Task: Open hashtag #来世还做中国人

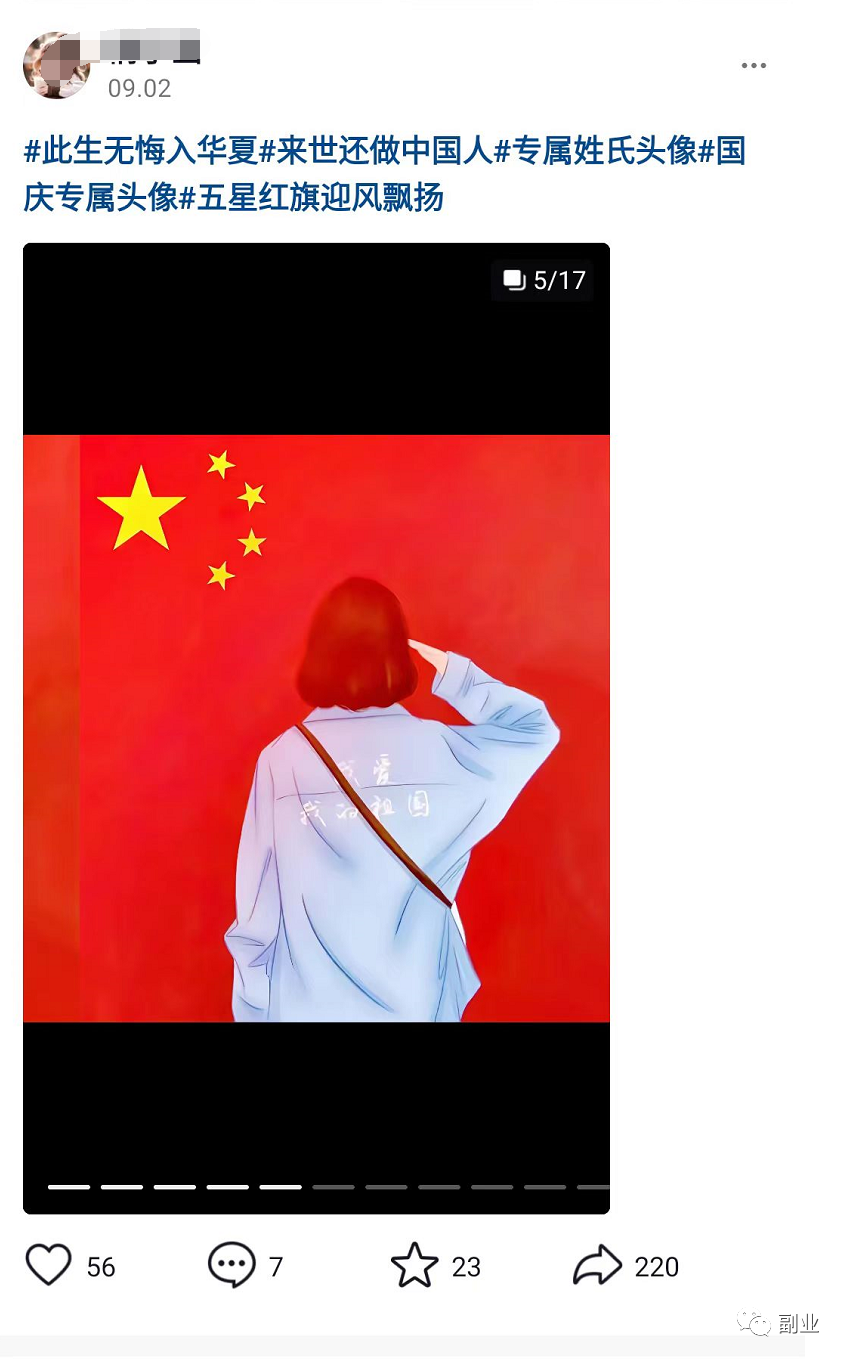Action: (x=376, y=152)
